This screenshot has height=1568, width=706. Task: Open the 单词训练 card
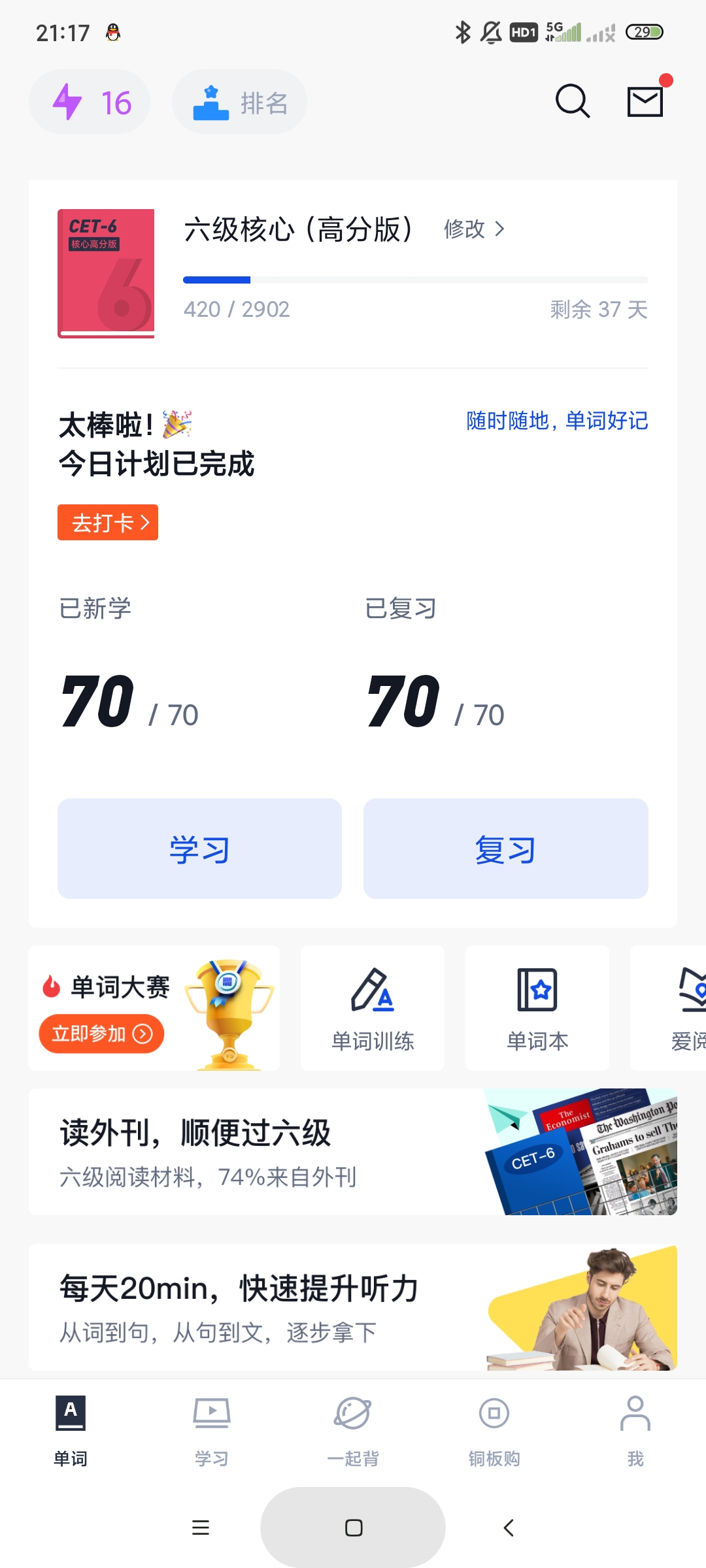point(373,1007)
